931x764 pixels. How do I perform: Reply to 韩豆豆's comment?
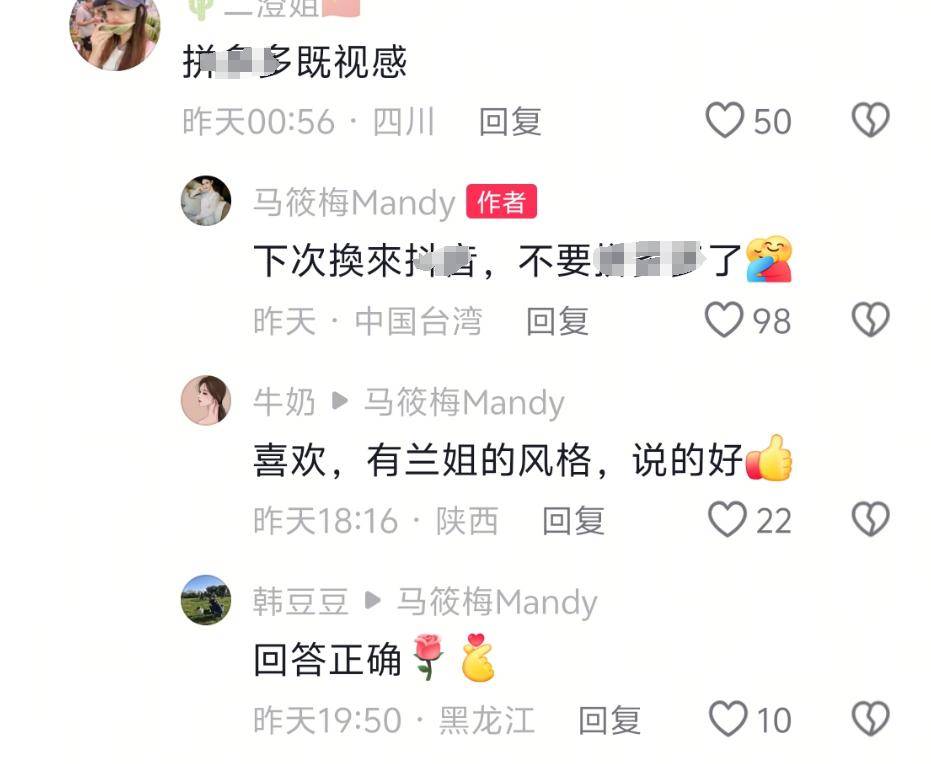[609, 720]
